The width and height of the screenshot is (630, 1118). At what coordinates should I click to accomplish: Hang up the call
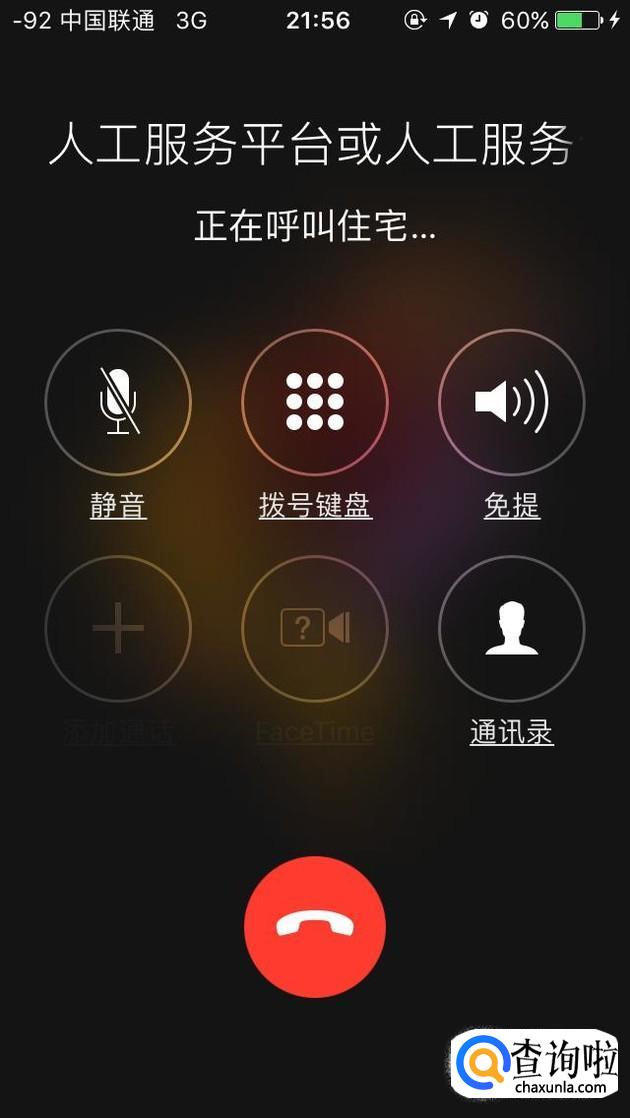[315, 927]
